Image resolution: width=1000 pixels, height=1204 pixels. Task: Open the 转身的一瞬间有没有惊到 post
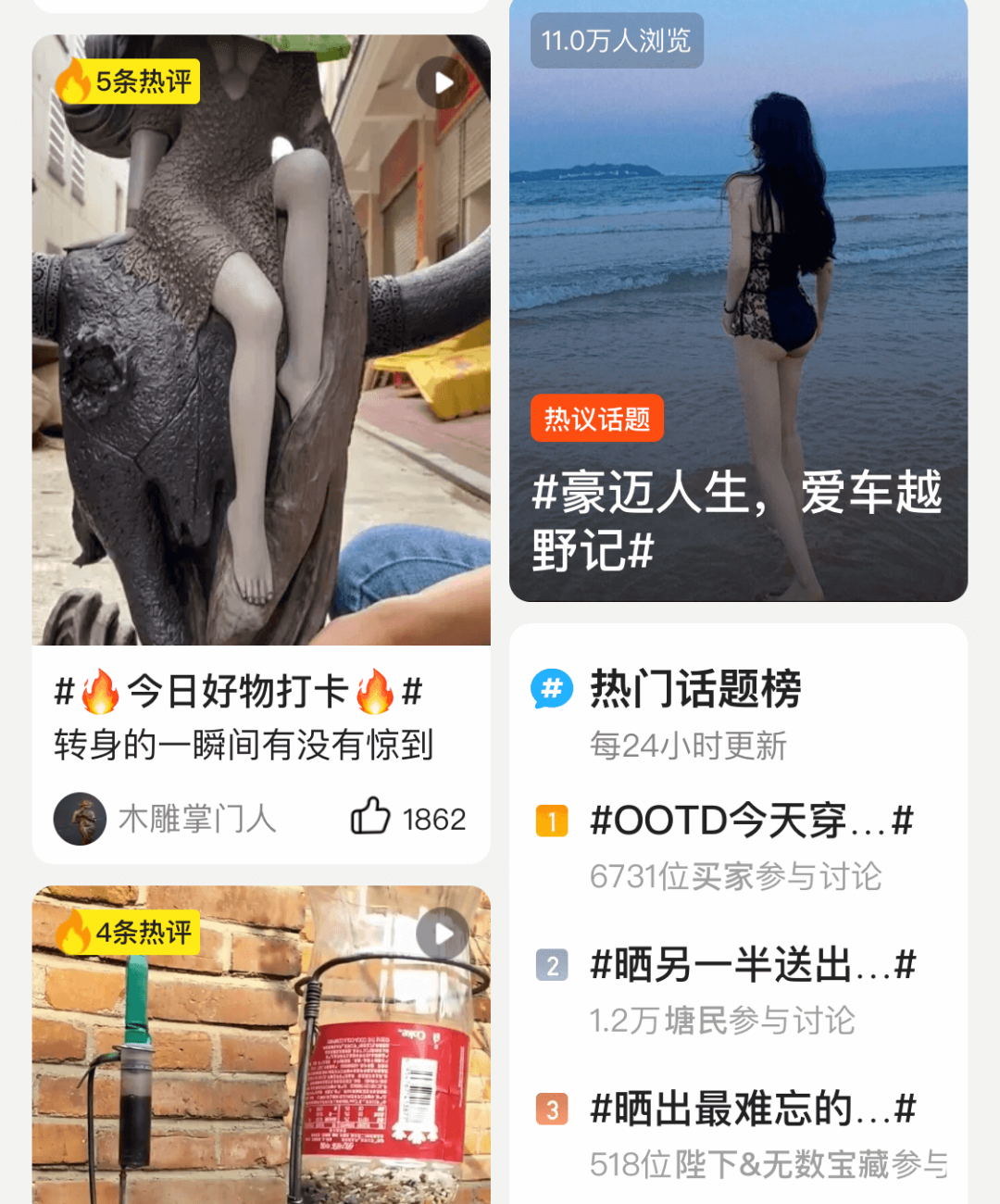(x=244, y=745)
